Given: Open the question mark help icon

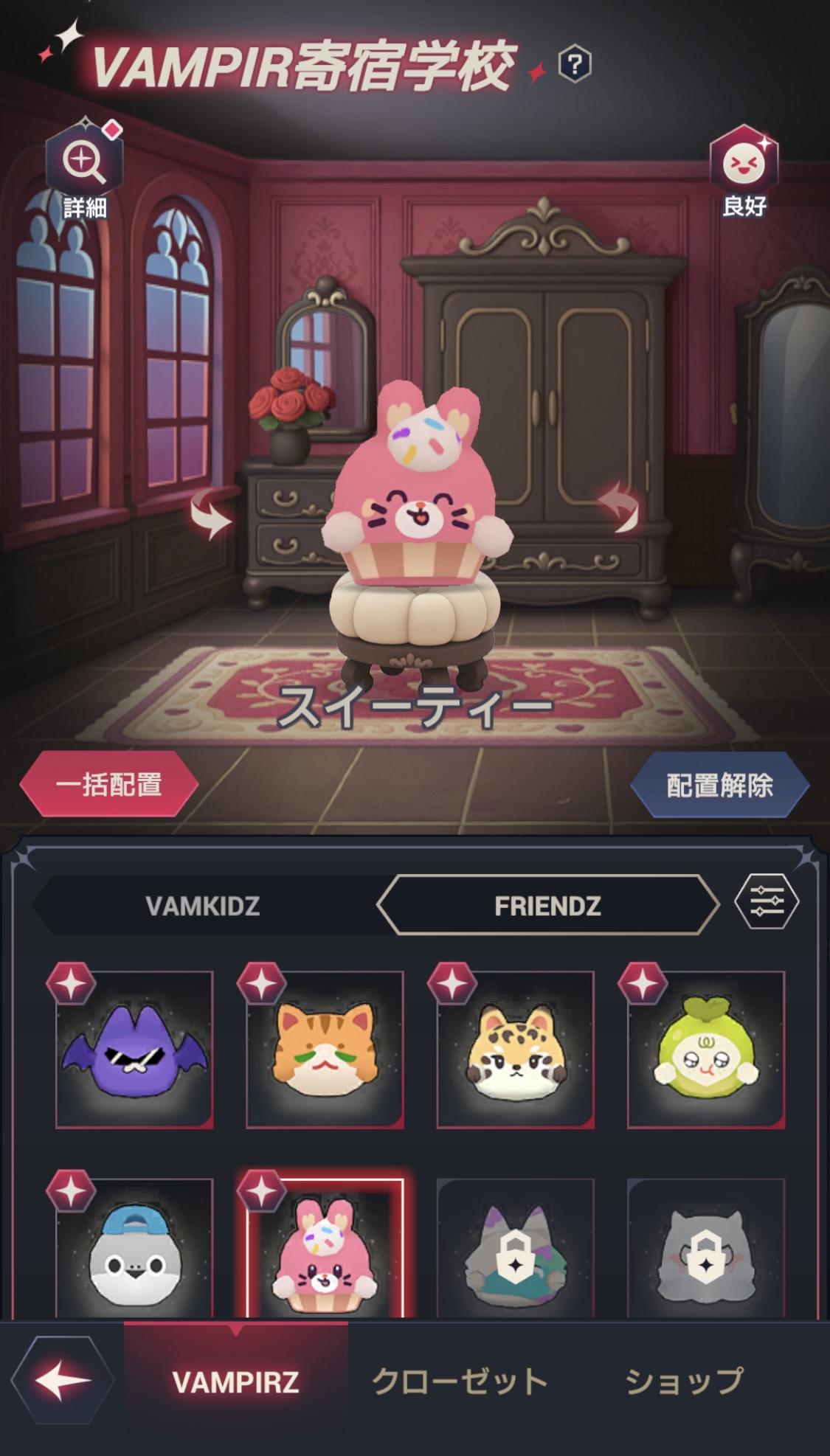Looking at the screenshot, I should pyautogui.click(x=575, y=65).
